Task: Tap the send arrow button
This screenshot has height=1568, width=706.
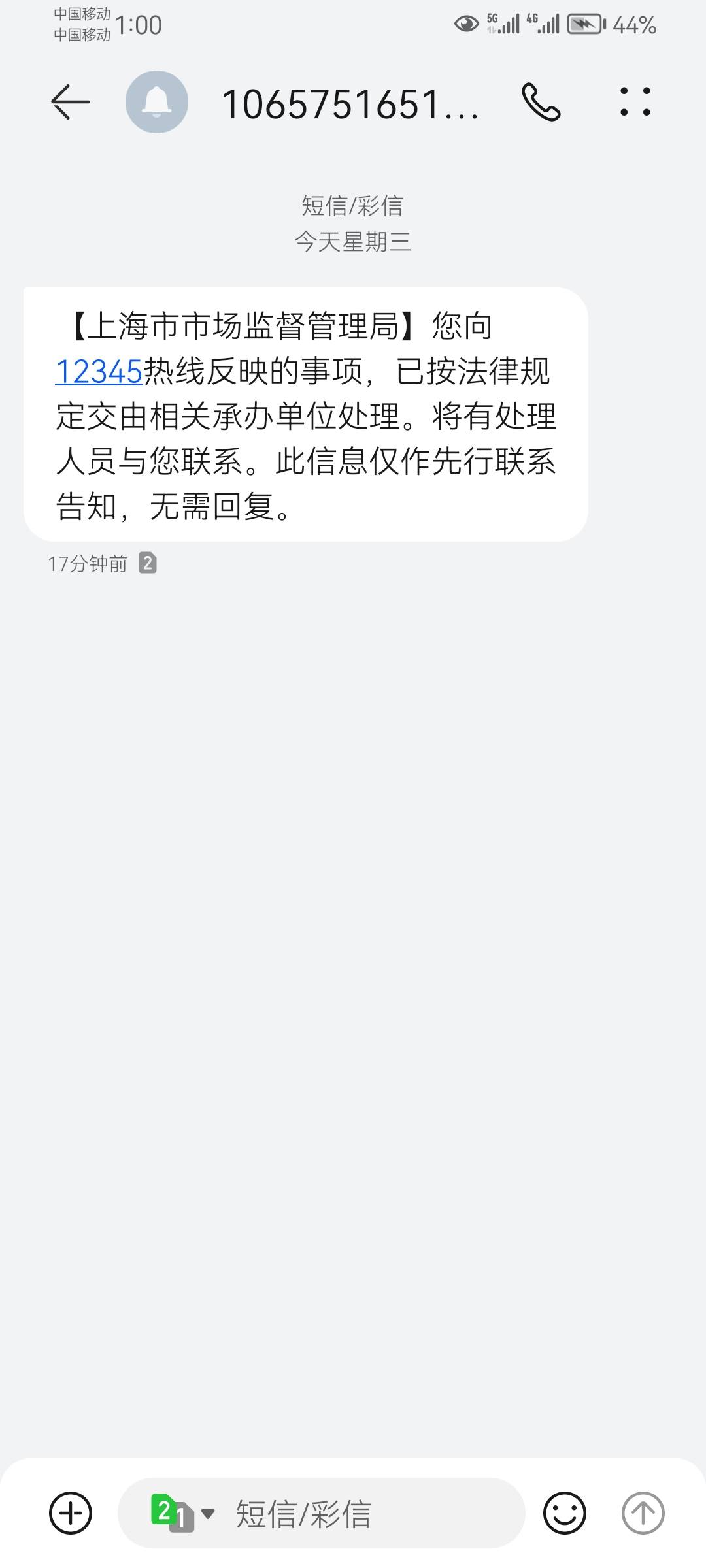Action: (x=643, y=1513)
